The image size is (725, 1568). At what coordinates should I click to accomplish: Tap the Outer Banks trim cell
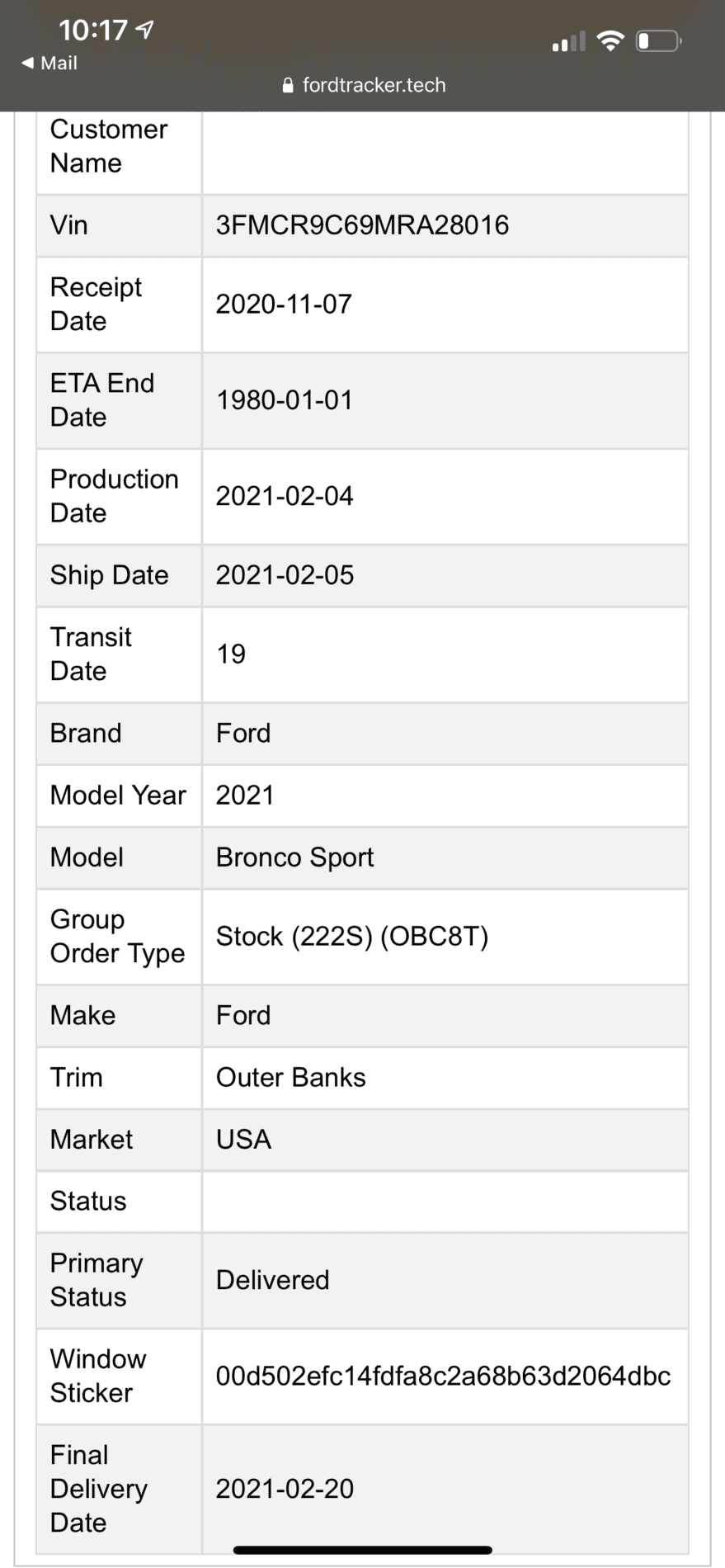click(290, 1078)
